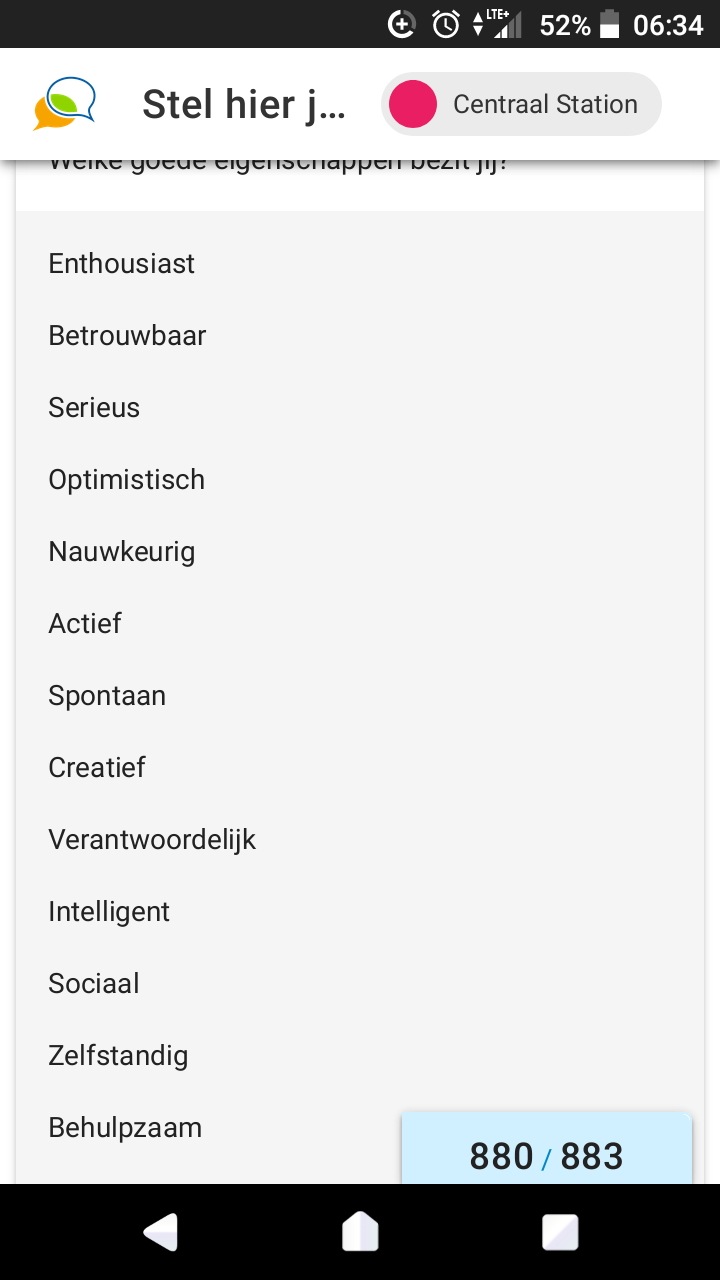
Task: Tap the Sociaal trait
Action: coord(360,984)
